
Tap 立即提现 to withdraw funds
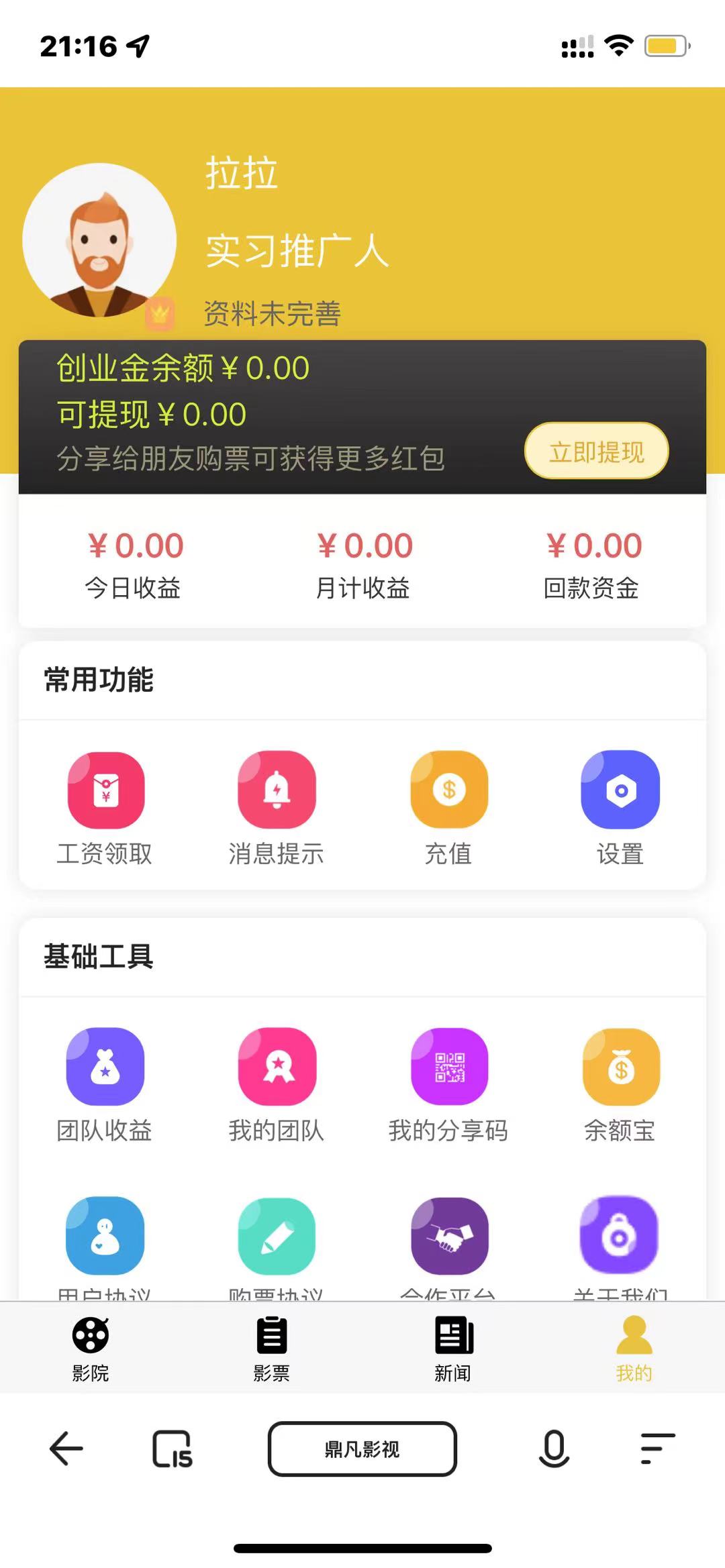[x=596, y=451]
